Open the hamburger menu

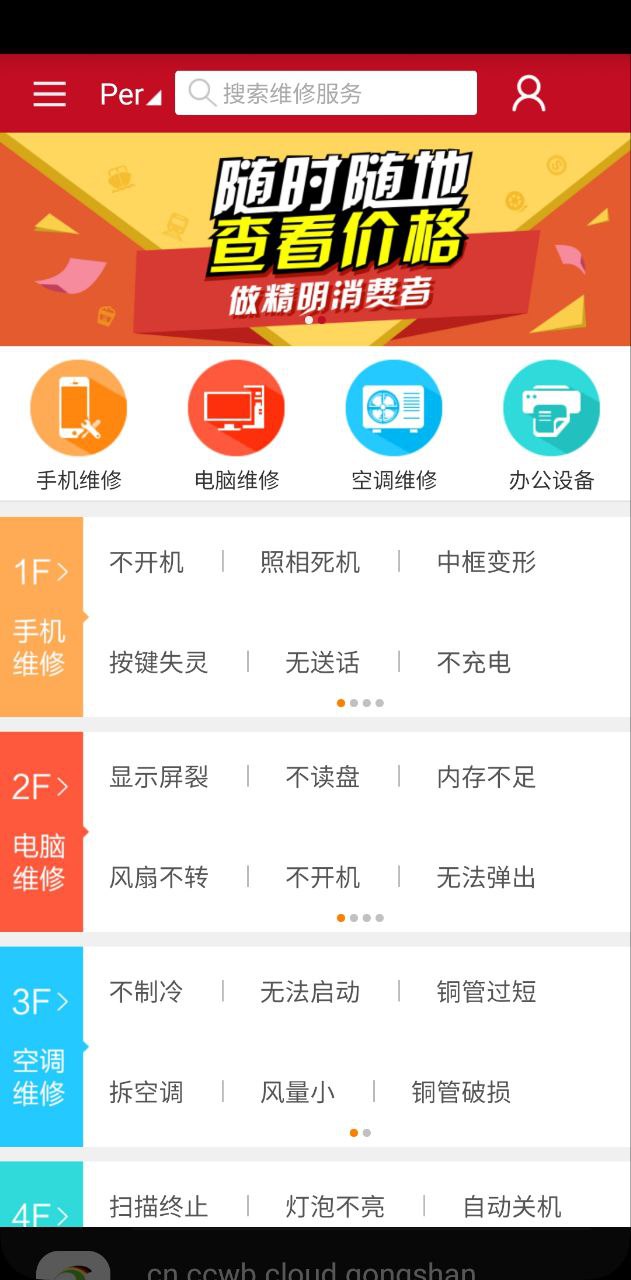pyautogui.click(x=49, y=94)
